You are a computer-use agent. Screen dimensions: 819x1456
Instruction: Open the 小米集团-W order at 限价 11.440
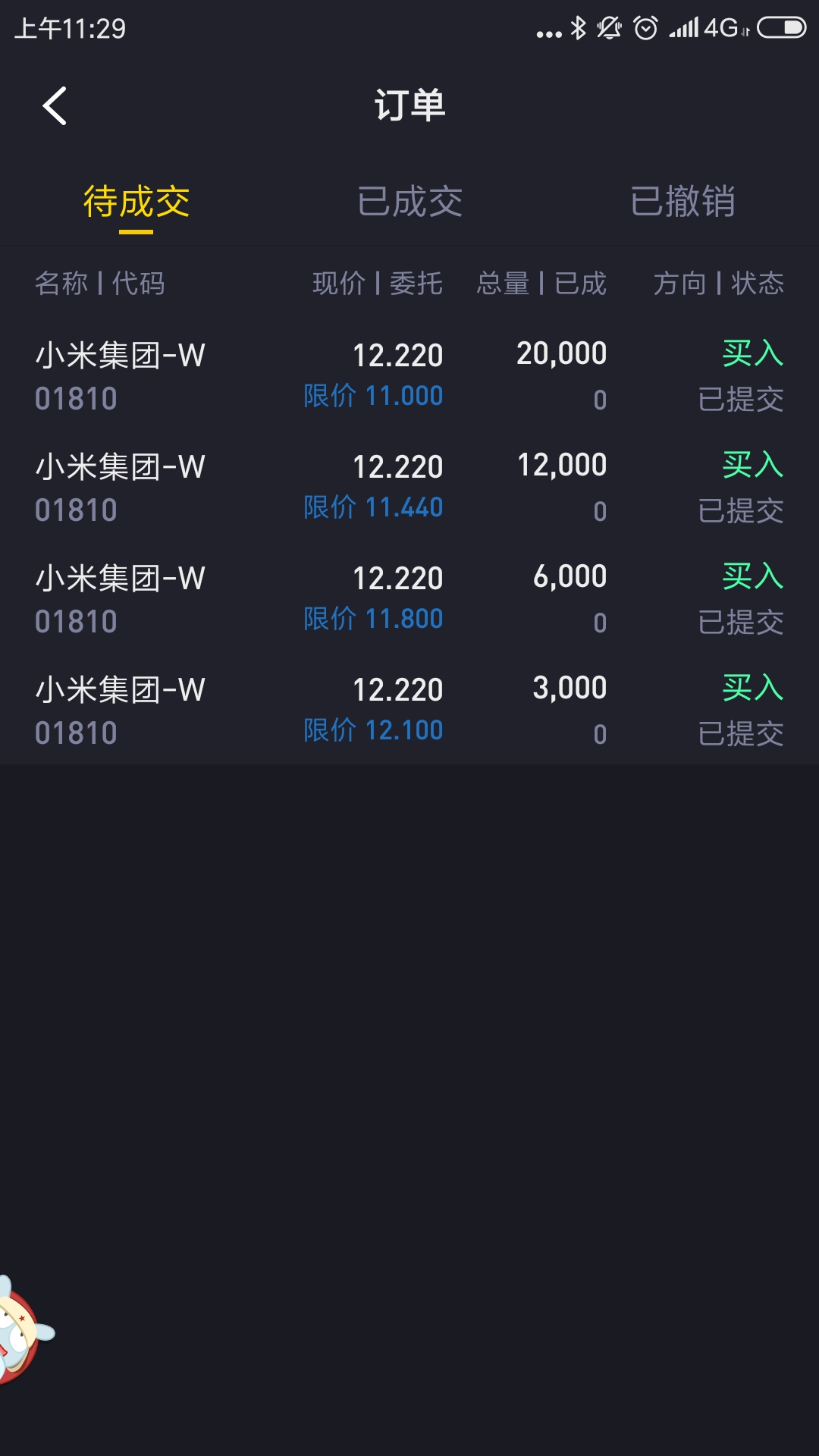click(x=409, y=488)
